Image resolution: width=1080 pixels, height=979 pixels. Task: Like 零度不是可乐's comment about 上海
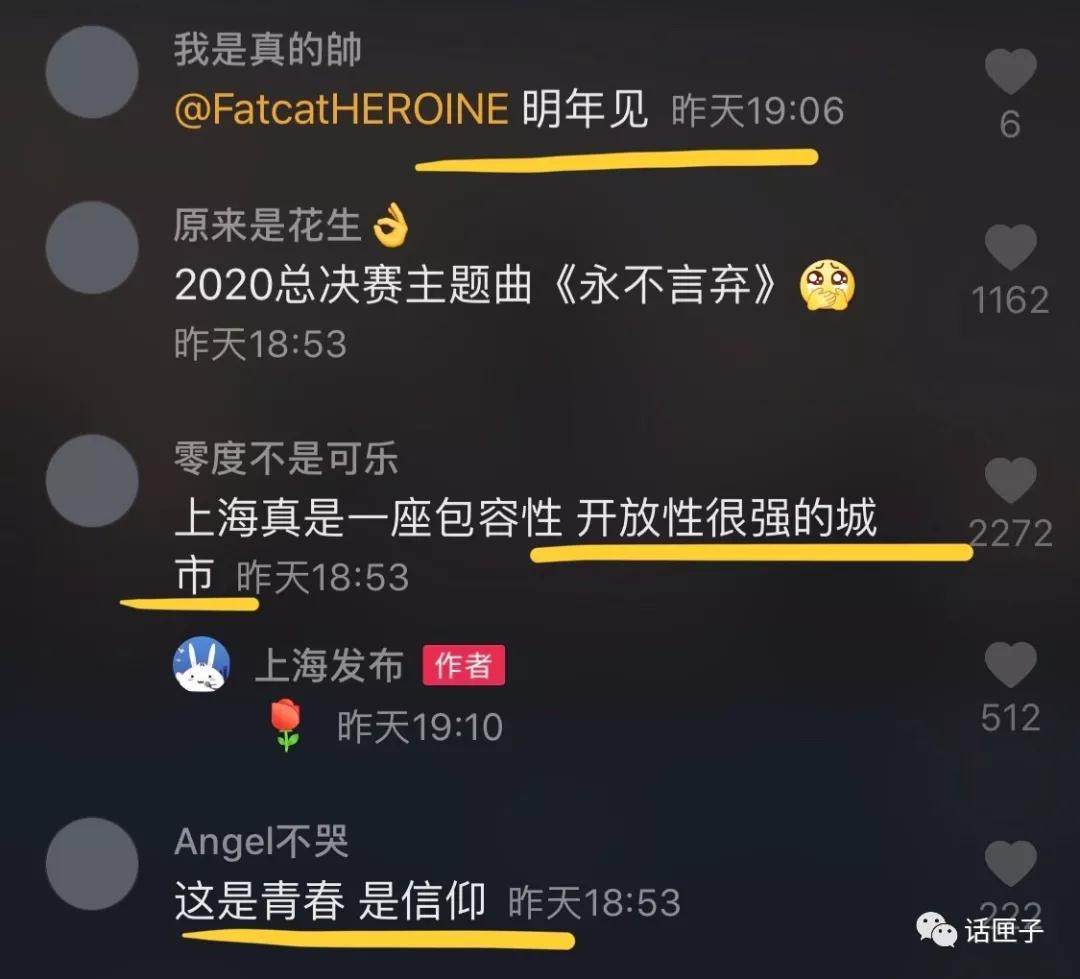coord(1010,482)
